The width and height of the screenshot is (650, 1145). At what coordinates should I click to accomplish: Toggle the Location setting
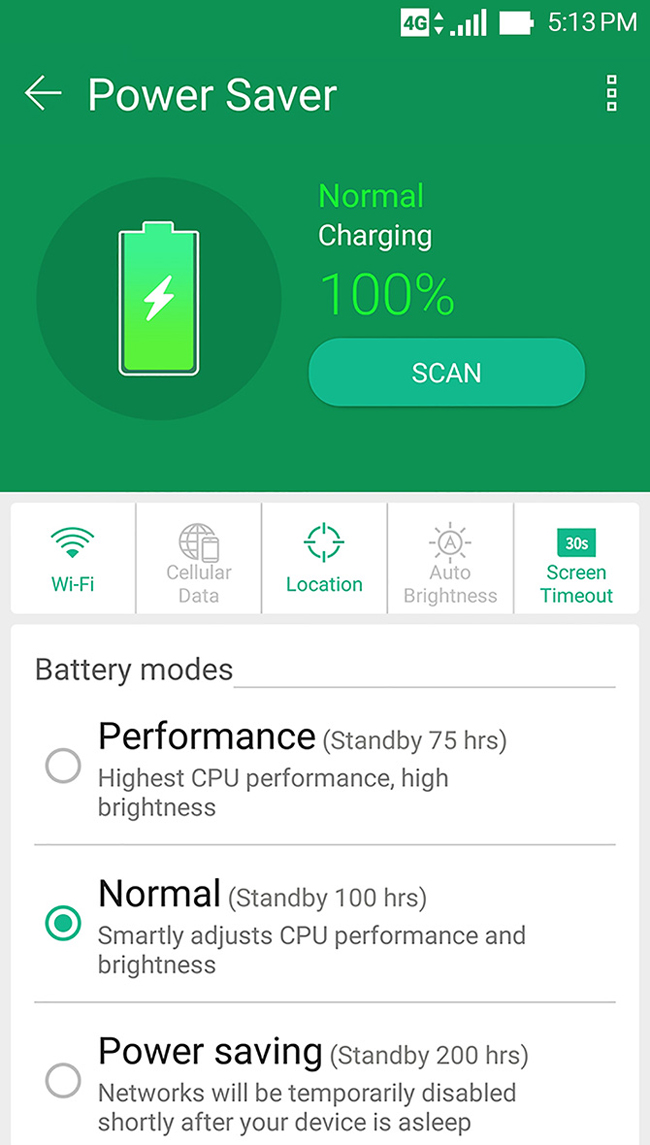[324, 559]
